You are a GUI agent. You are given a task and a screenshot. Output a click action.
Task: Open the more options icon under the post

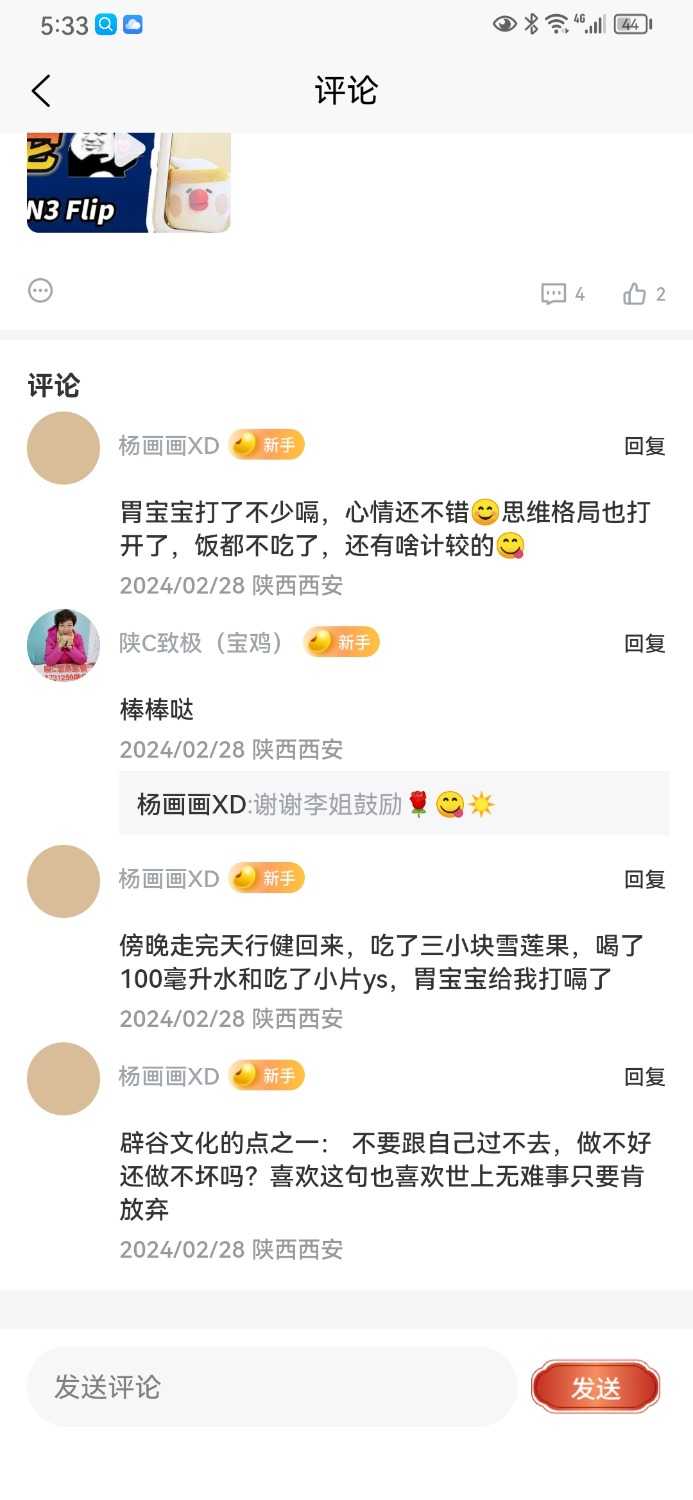point(41,291)
